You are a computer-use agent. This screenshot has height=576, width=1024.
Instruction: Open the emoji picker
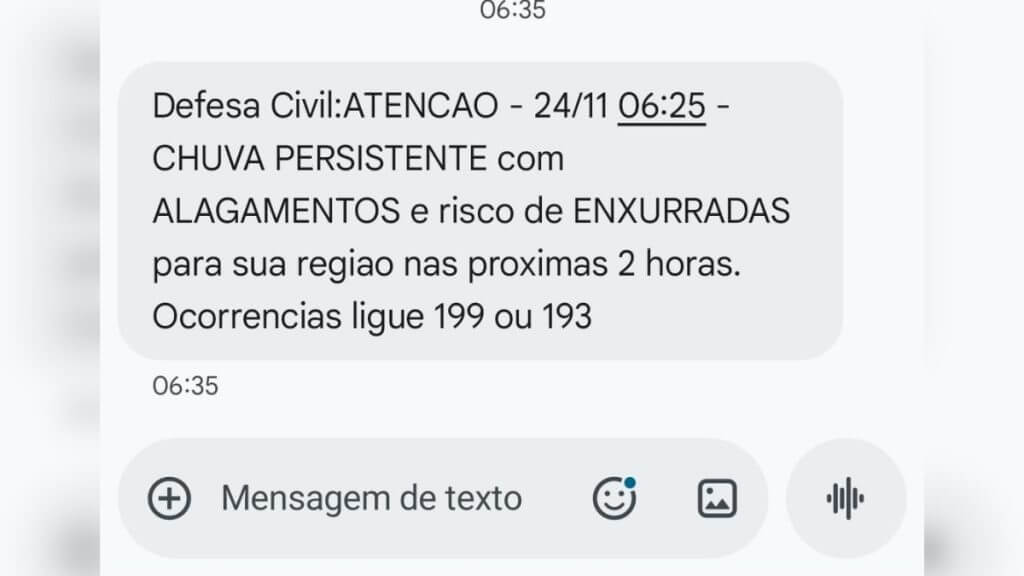[614, 498]
